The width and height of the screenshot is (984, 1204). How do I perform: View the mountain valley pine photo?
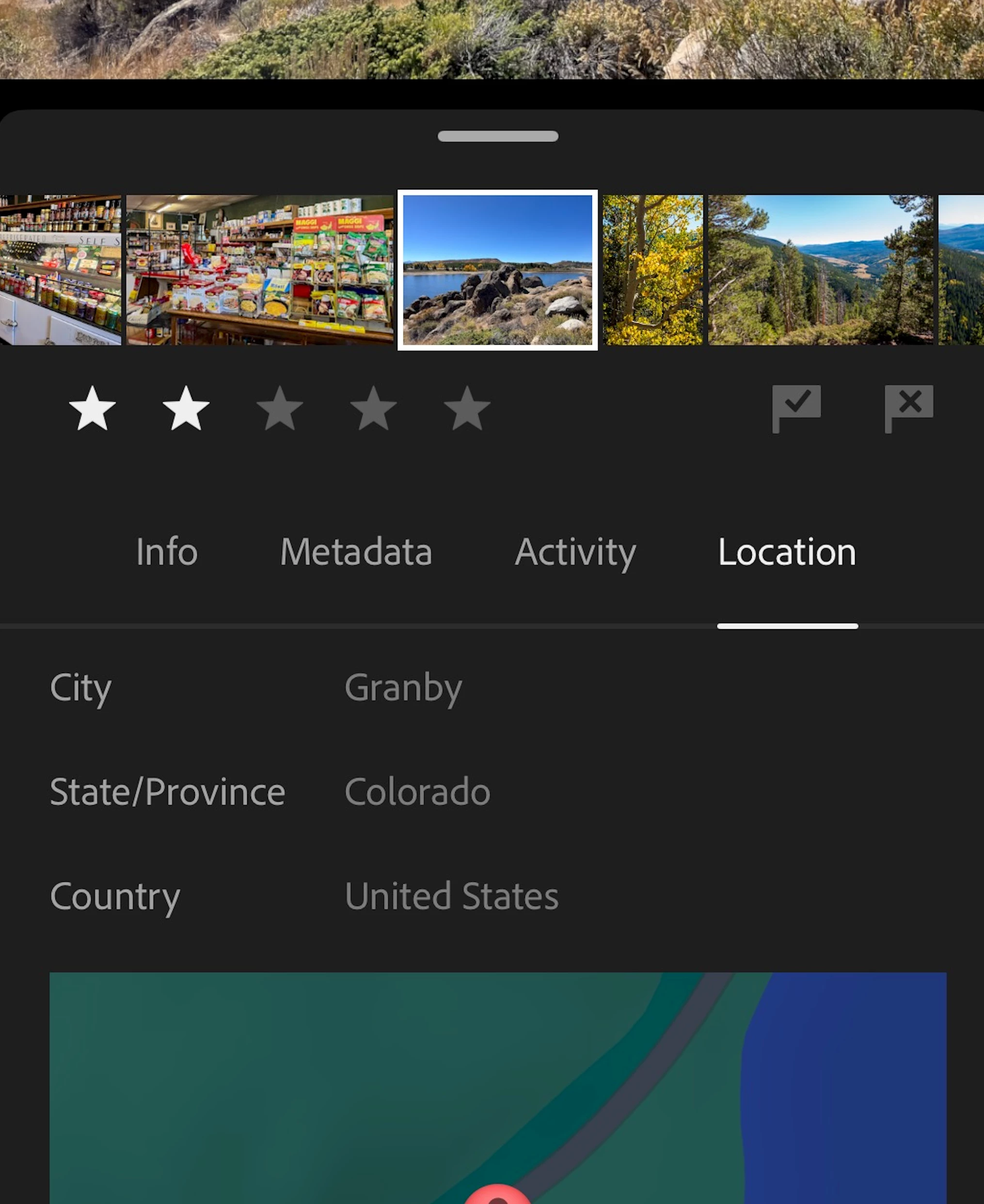(x=820, y=270)
